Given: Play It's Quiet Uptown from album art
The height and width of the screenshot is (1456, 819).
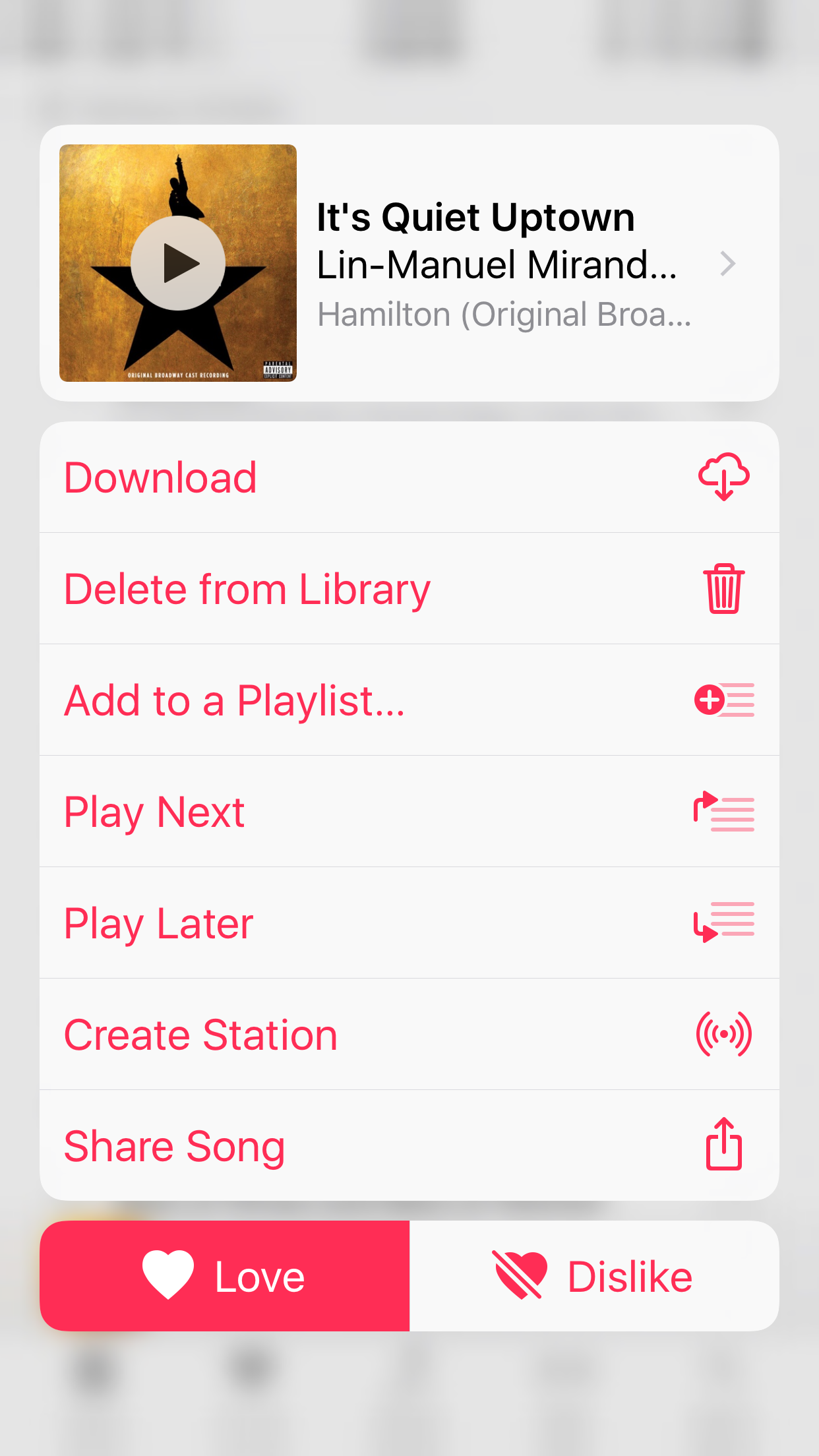Looking at the screenshot, I should 178,263.
